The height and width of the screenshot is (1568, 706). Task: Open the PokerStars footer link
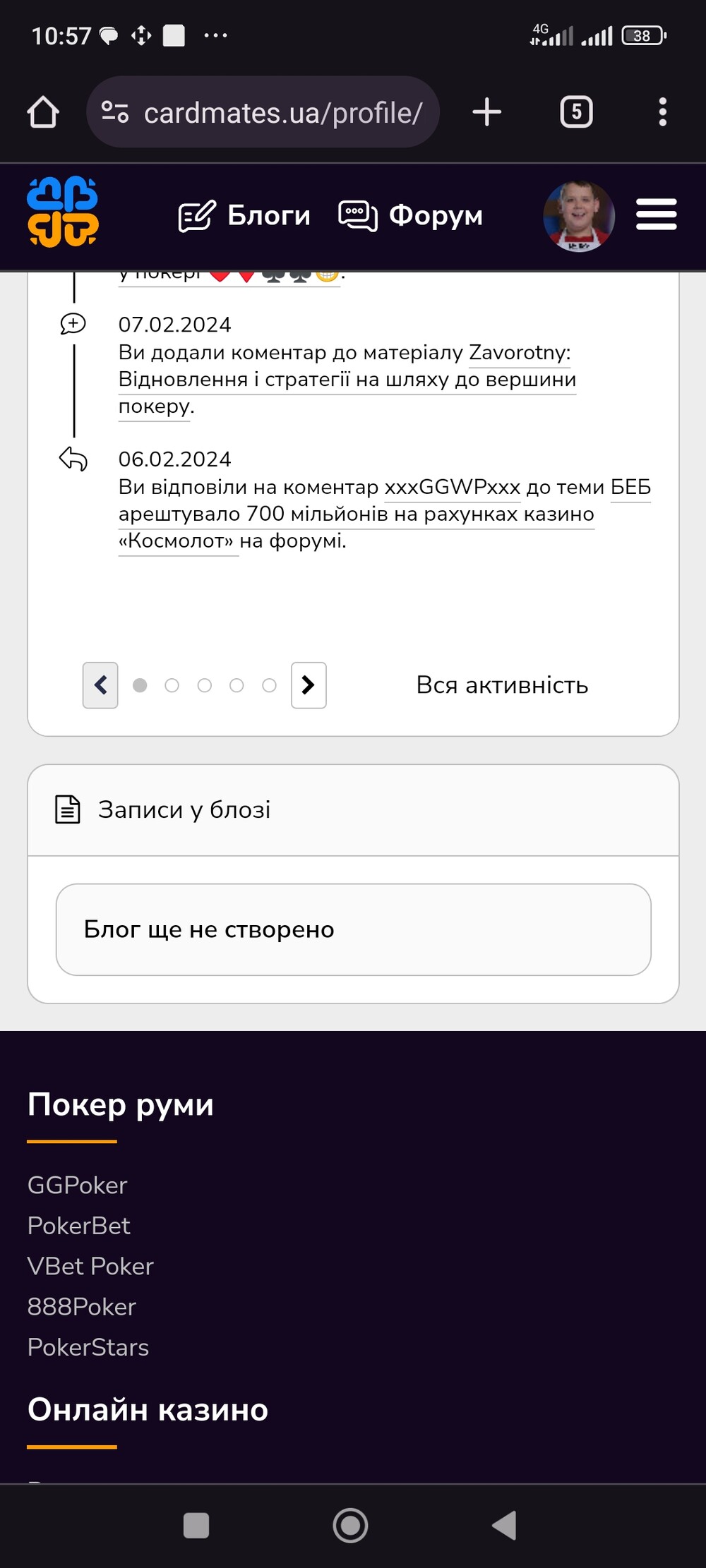[x=88, y=1347]
